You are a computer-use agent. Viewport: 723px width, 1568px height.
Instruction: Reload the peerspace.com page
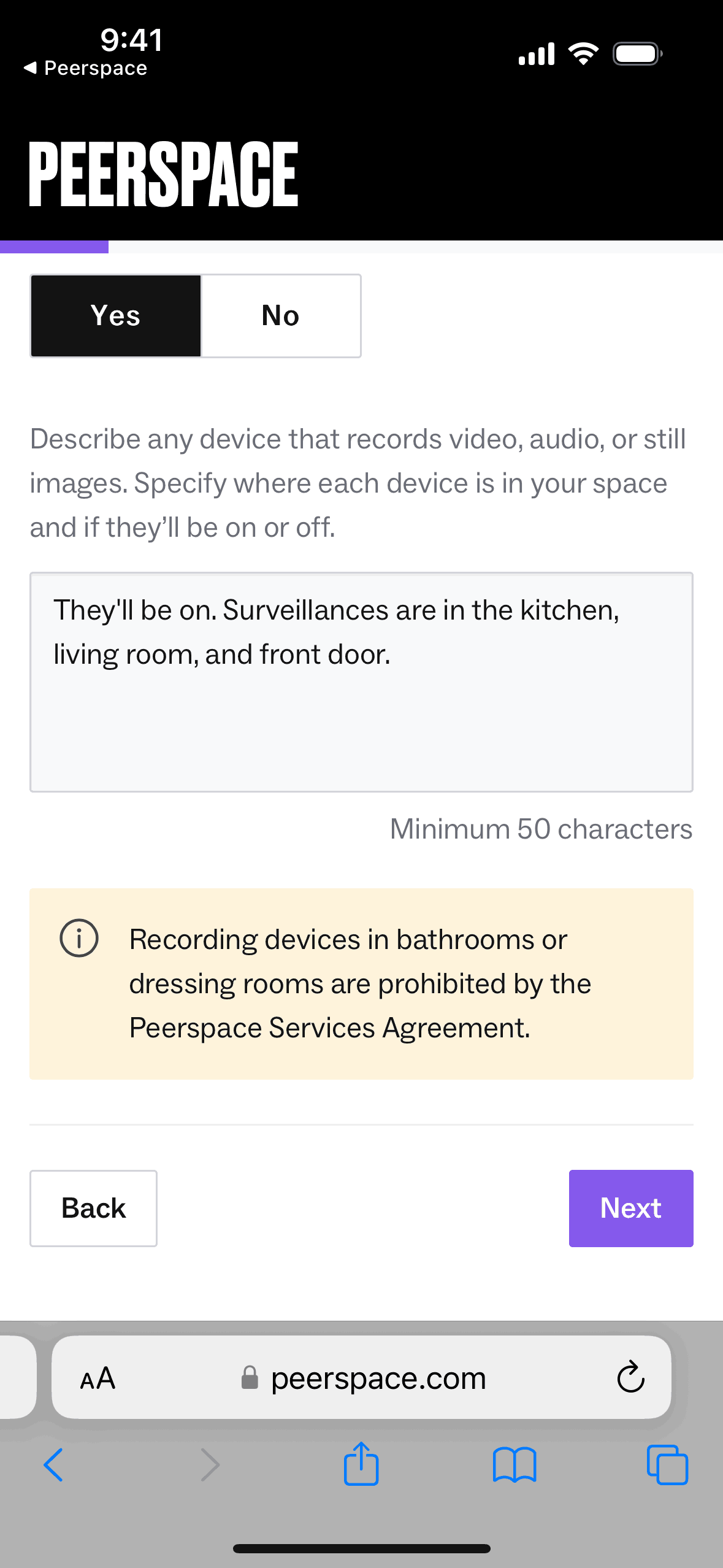tap(630, 1378)
